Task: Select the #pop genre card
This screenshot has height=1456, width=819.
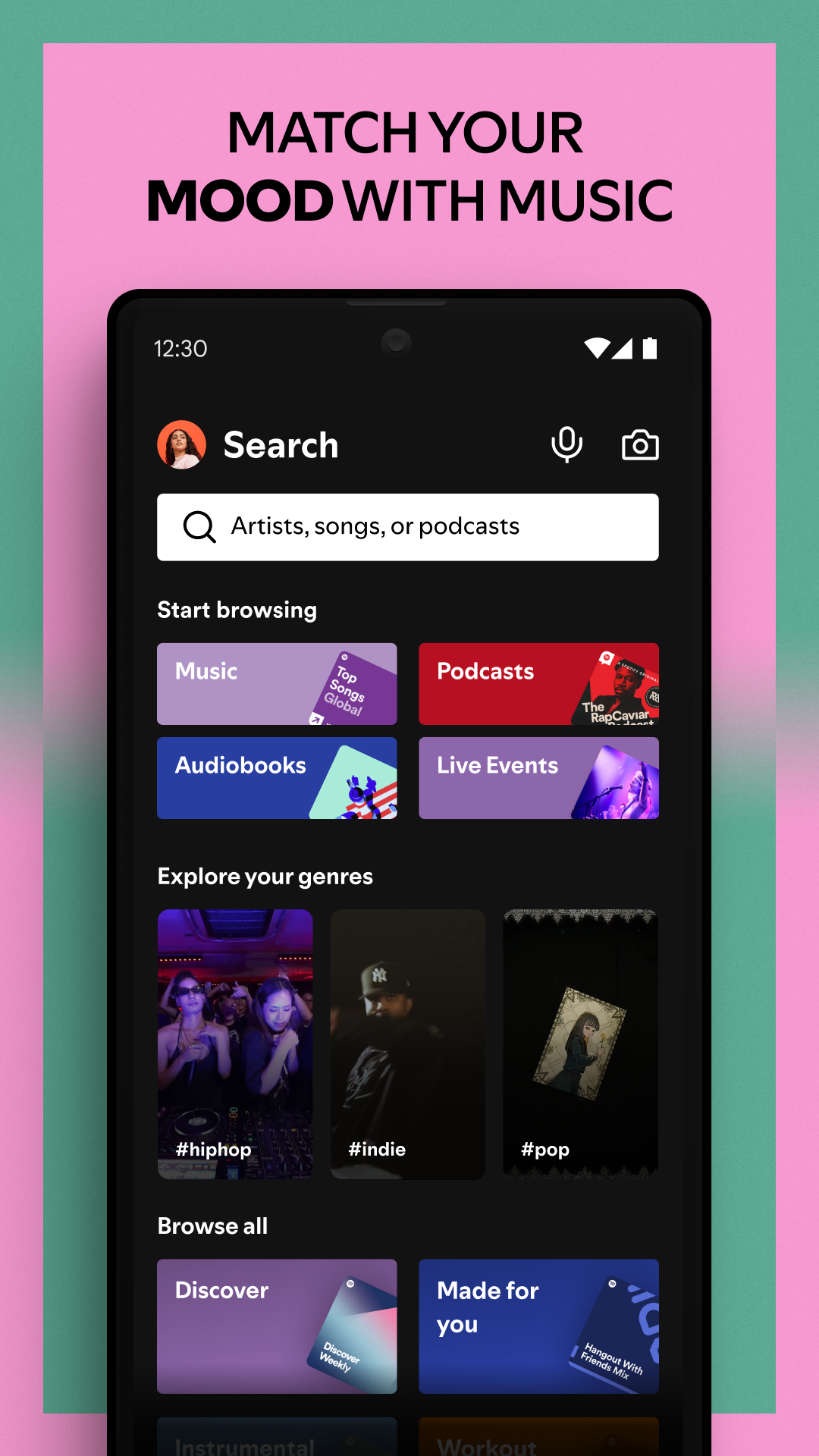Action: [x=581, y=1043]
